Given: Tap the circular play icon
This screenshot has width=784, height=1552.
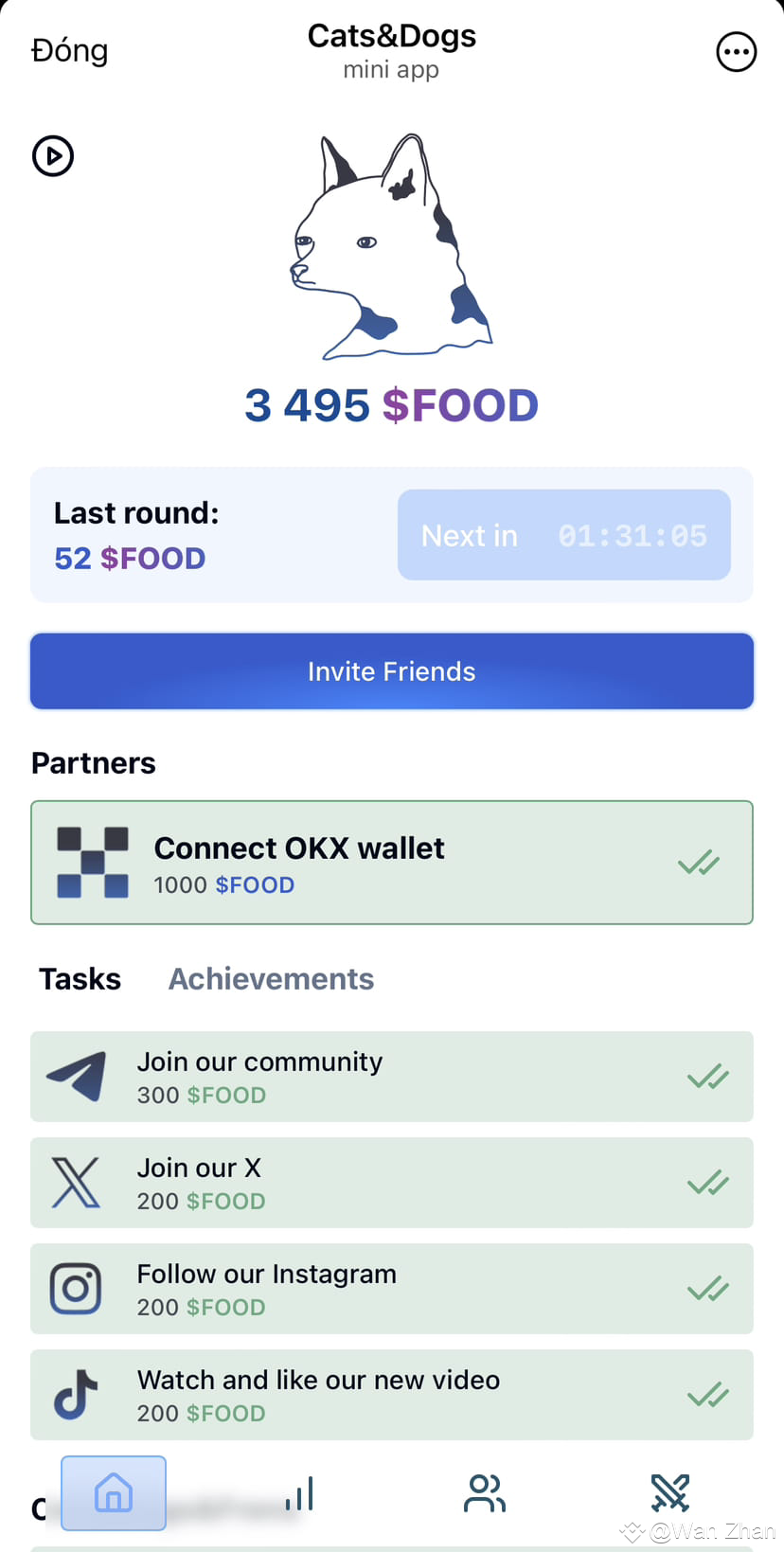Looking at the screenshot, I should (53, 156).
